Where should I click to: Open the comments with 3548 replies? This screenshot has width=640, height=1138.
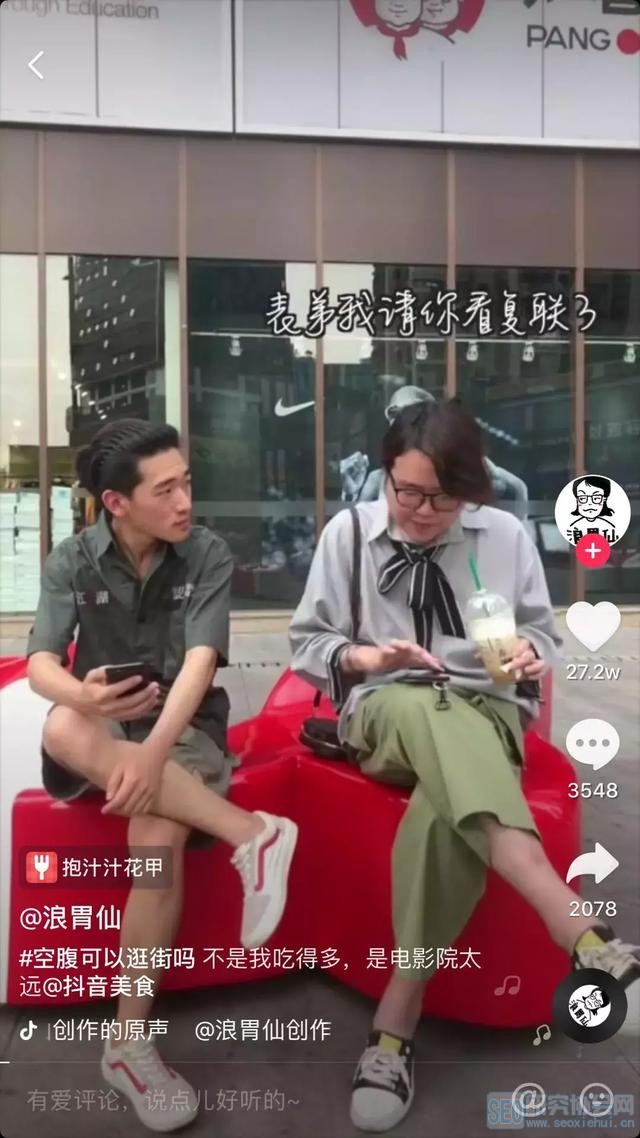pyautogui.click(x=593, y=746)
